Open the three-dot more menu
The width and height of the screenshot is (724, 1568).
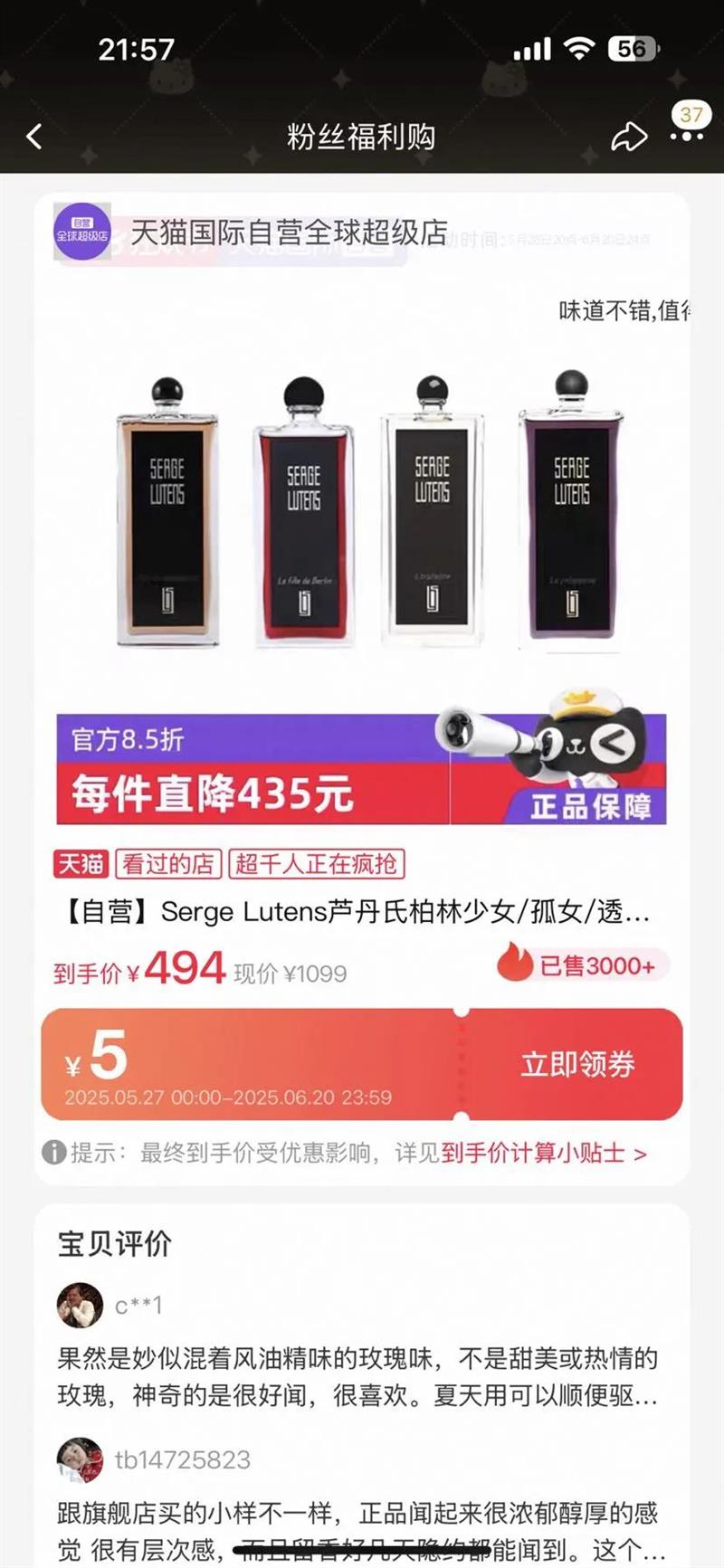tap(687, 137)
